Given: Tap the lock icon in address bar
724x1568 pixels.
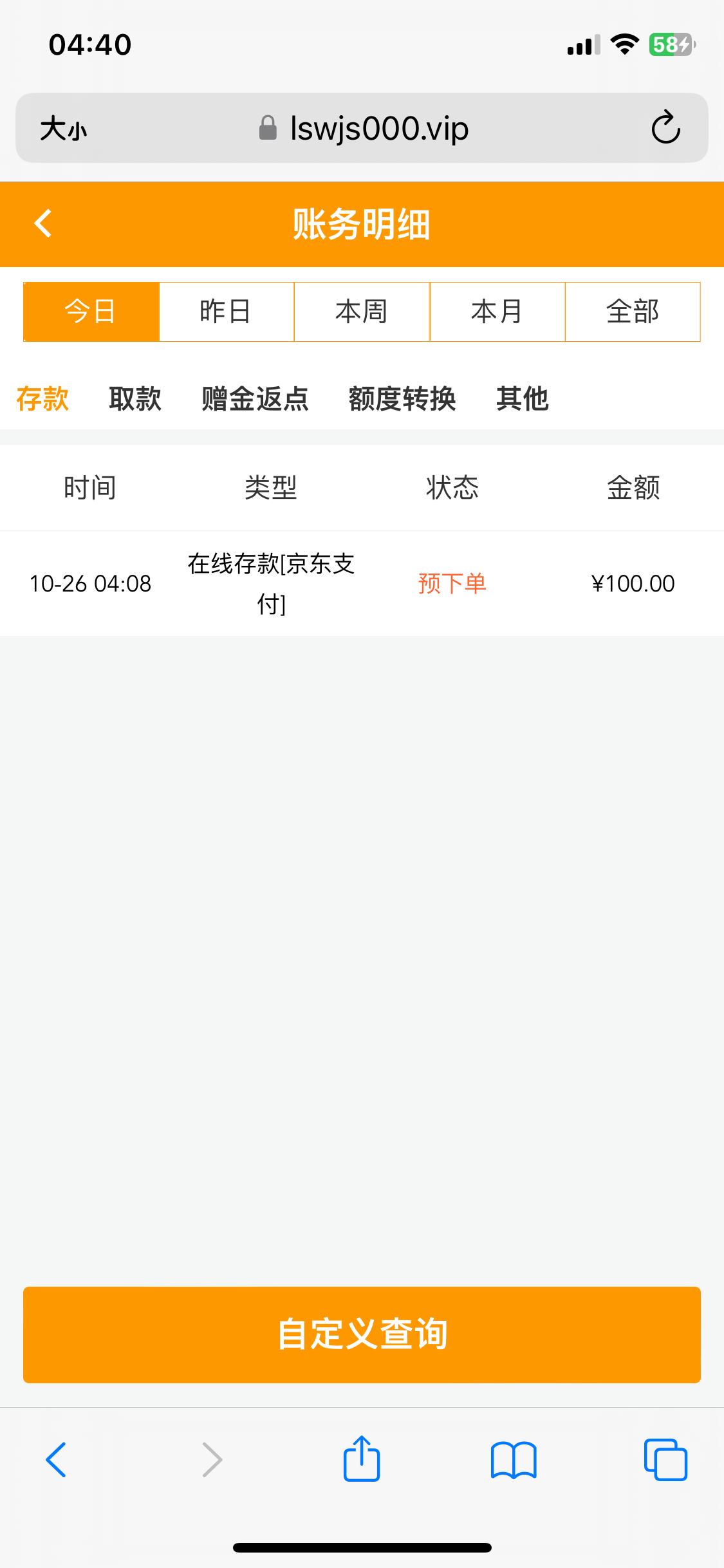Looking at the screenshot, I should coord(266,127).
